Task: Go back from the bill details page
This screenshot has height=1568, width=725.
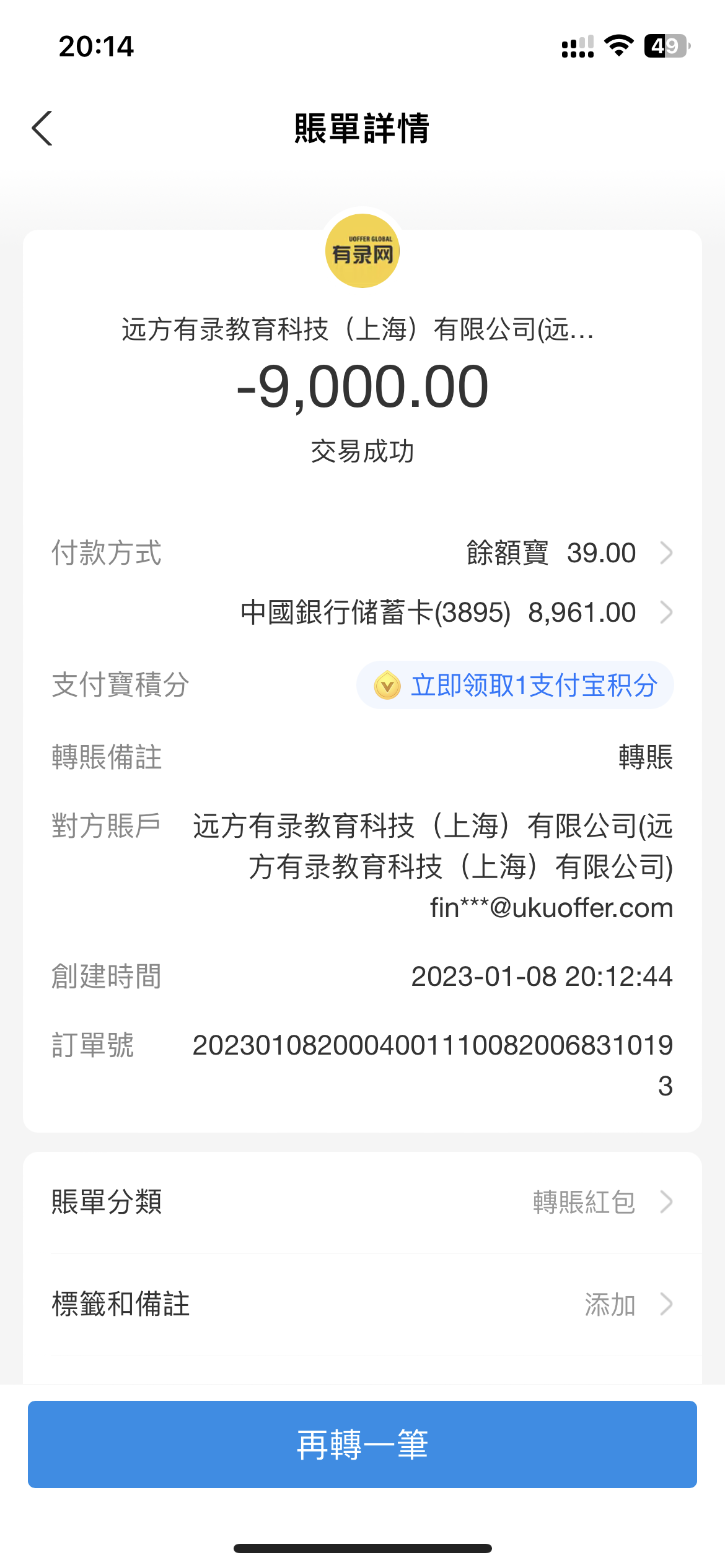Action: pos(42,128)
